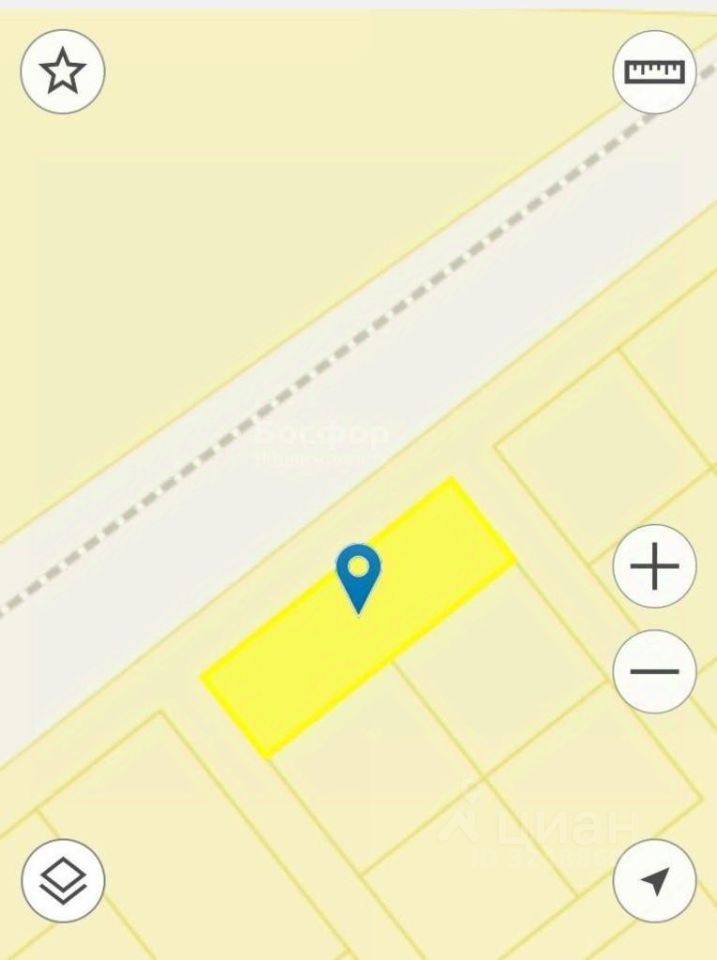Open the ruler measurement tool
The image size is (717, 960).
click(654, 72)
